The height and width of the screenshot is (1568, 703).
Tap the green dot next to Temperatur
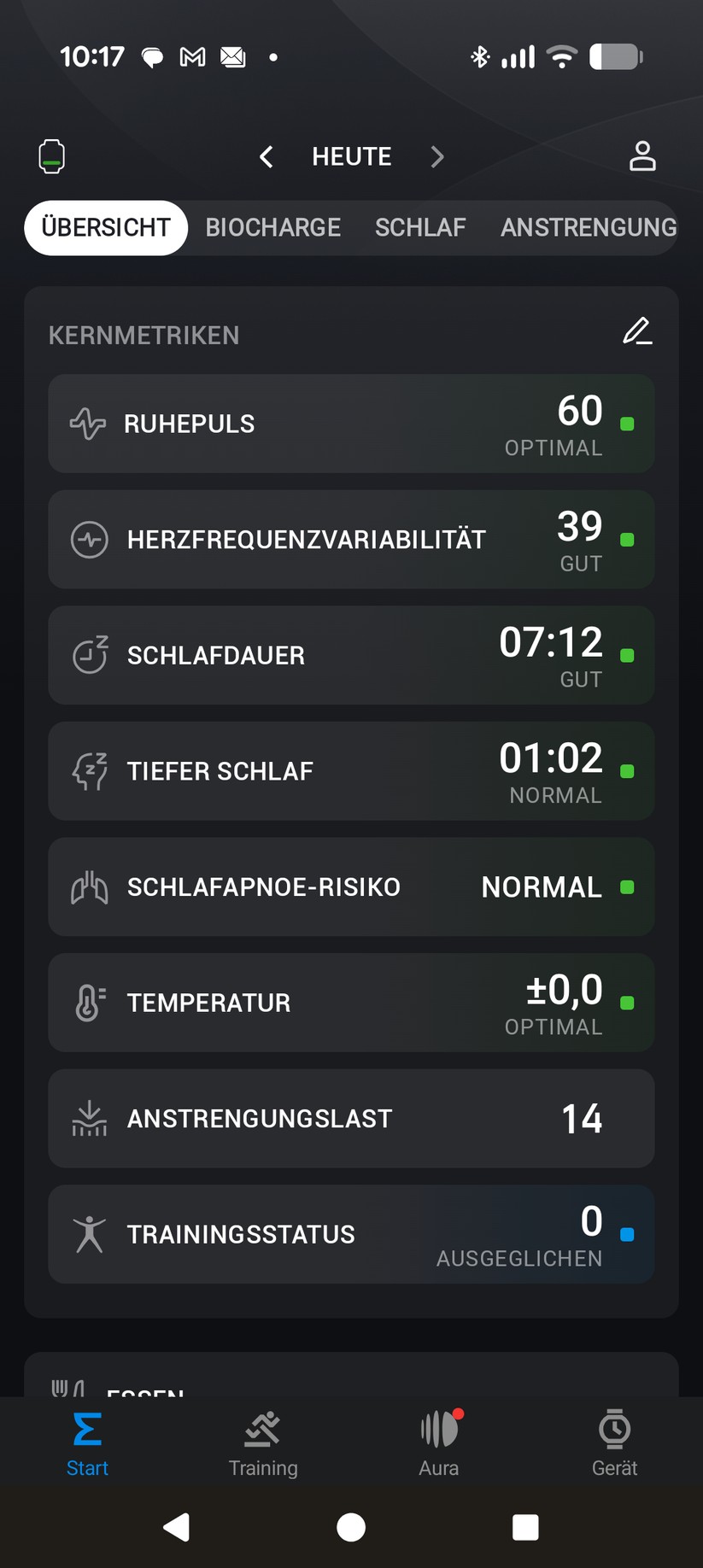[628, 1003]
